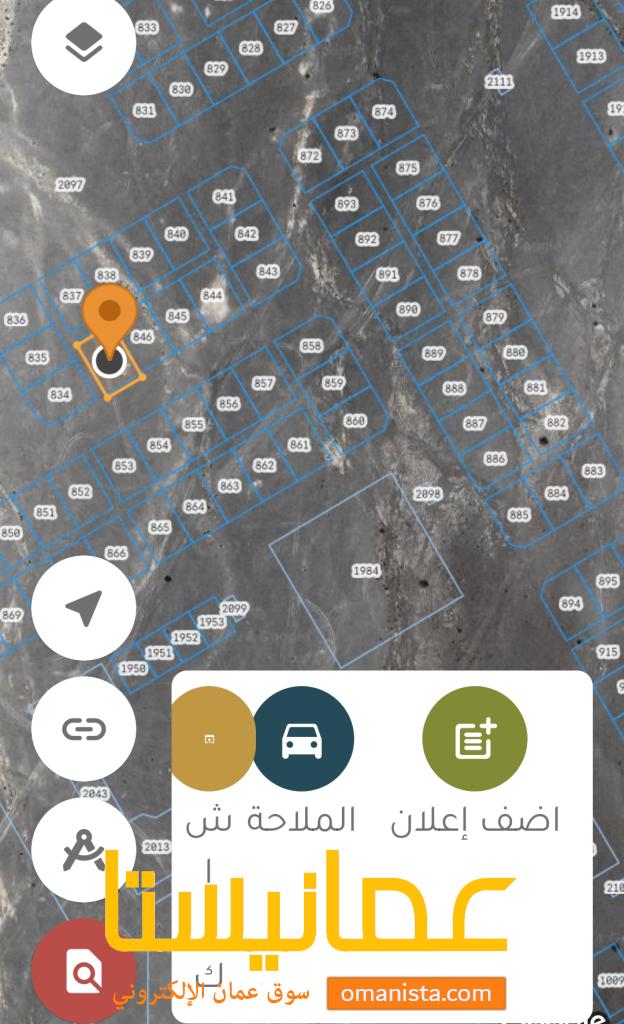The width and height of the screenshot is (624, 1024).
Task: Open the map layers selector
Action: [84, 43]
